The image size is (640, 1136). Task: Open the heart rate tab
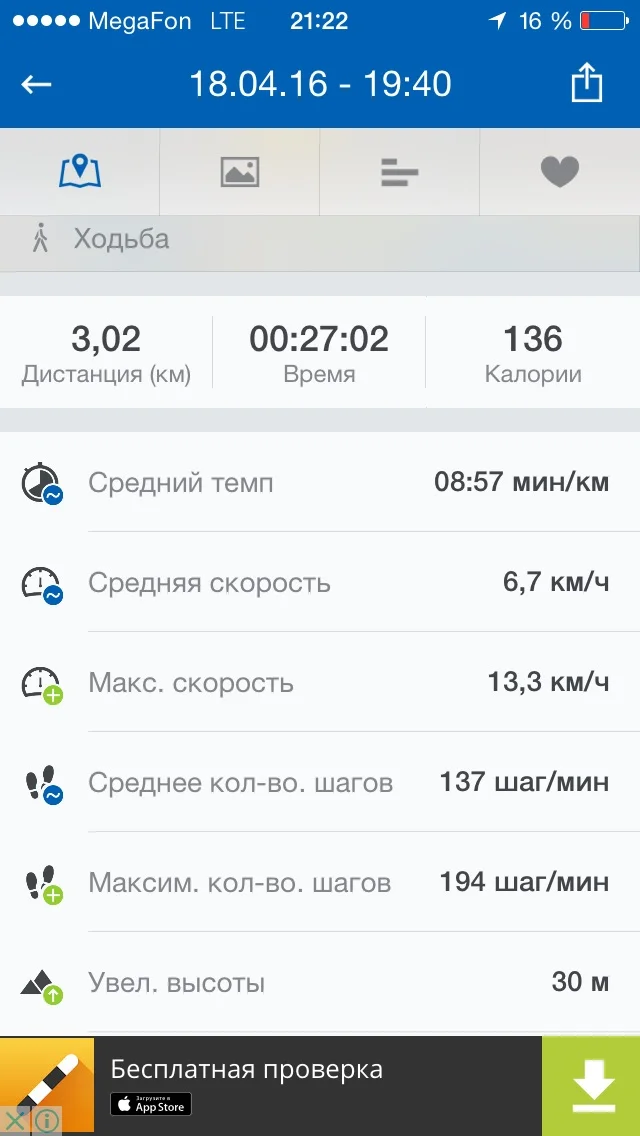click(x=560, y=172)
